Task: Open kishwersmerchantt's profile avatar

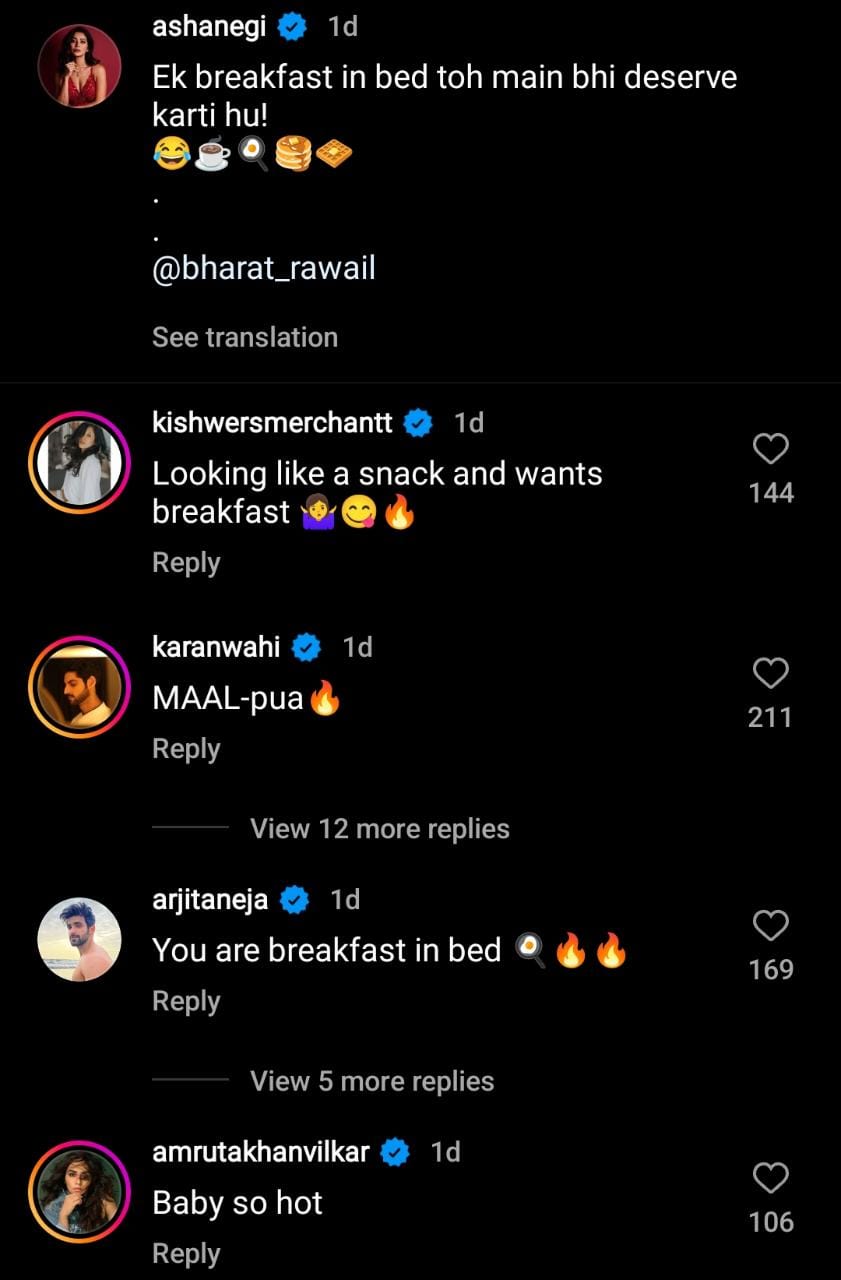Action: 79,462
